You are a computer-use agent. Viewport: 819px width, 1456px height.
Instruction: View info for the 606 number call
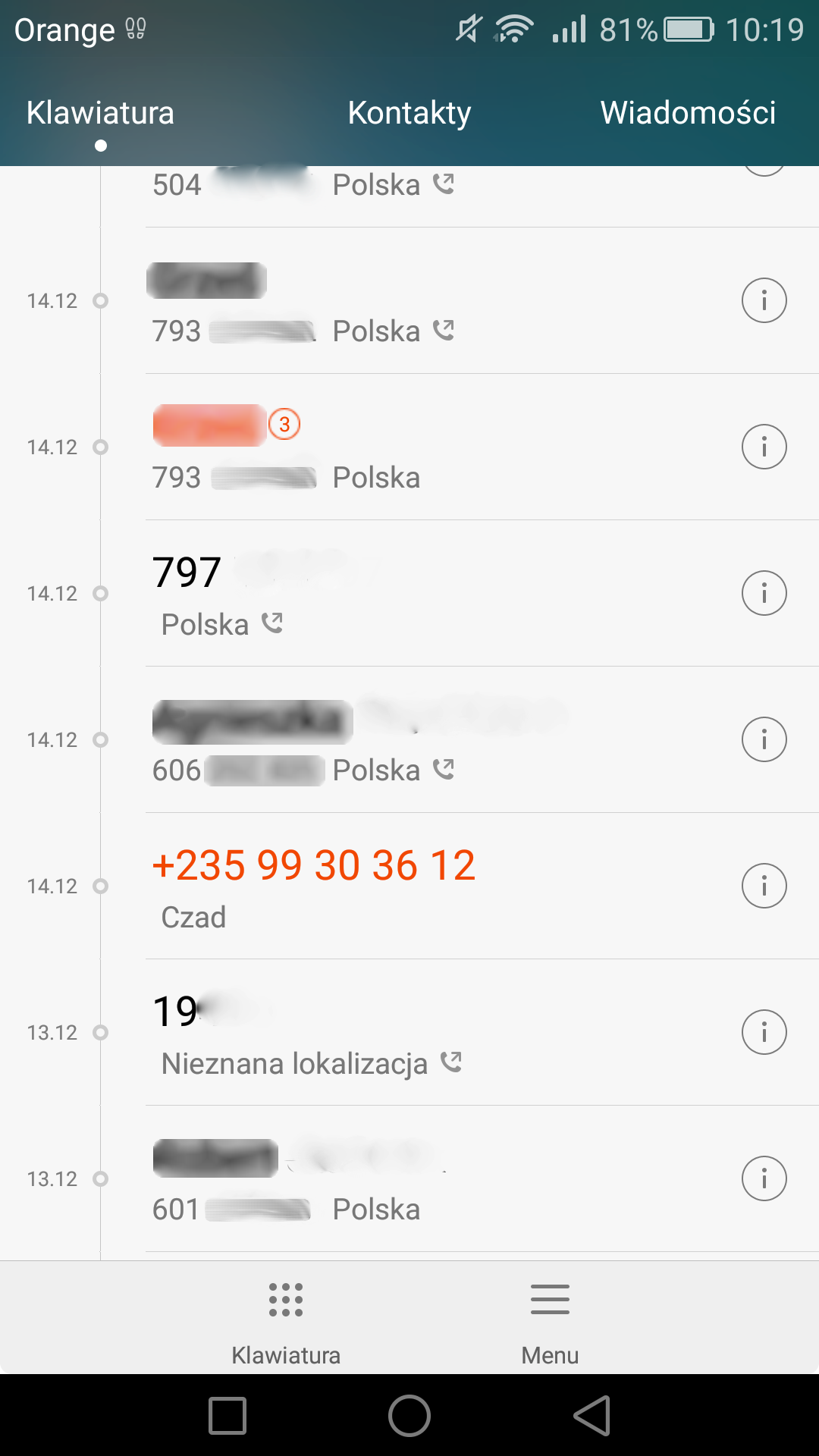click(x=764, y=739)
